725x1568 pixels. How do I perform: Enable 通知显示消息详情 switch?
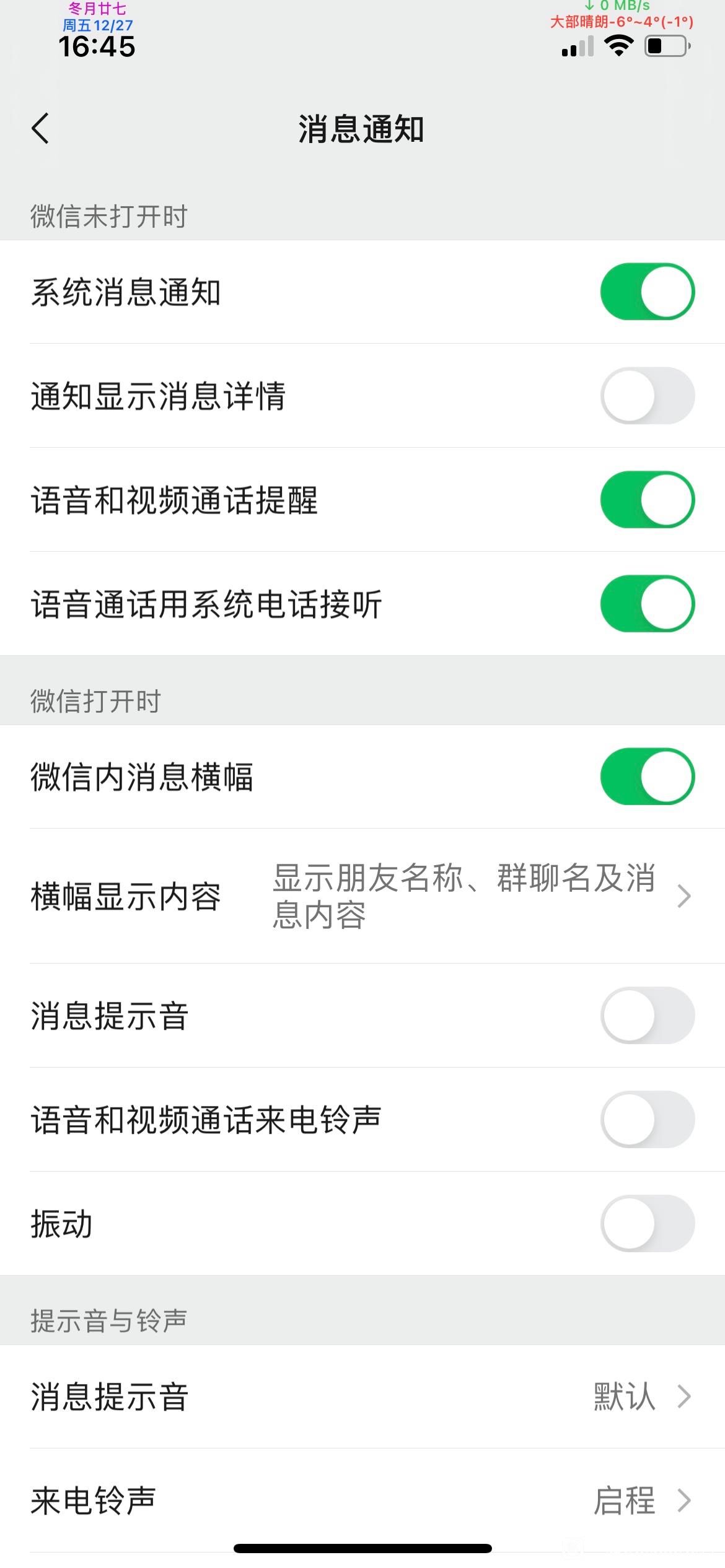[648, 396]
